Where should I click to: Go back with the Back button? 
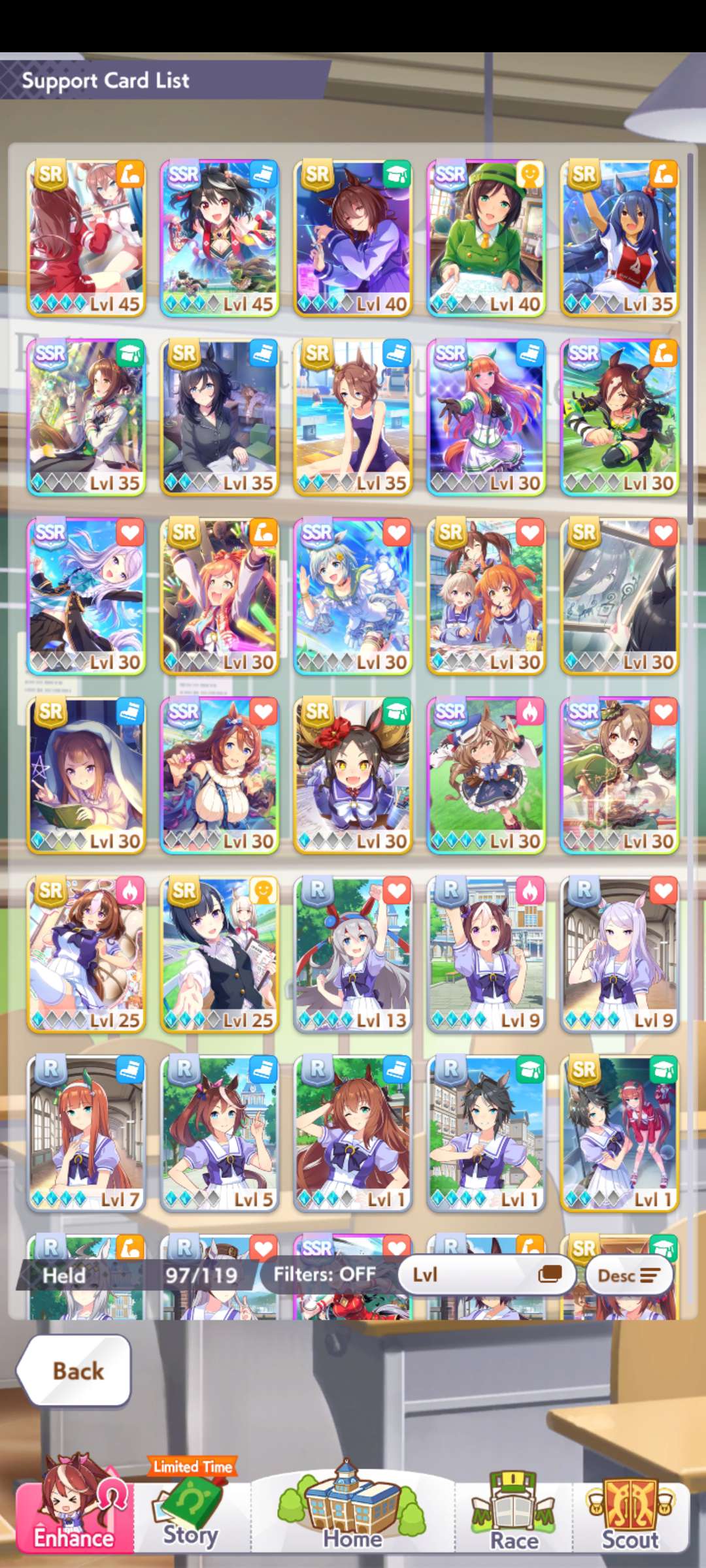click(75, 1371)
